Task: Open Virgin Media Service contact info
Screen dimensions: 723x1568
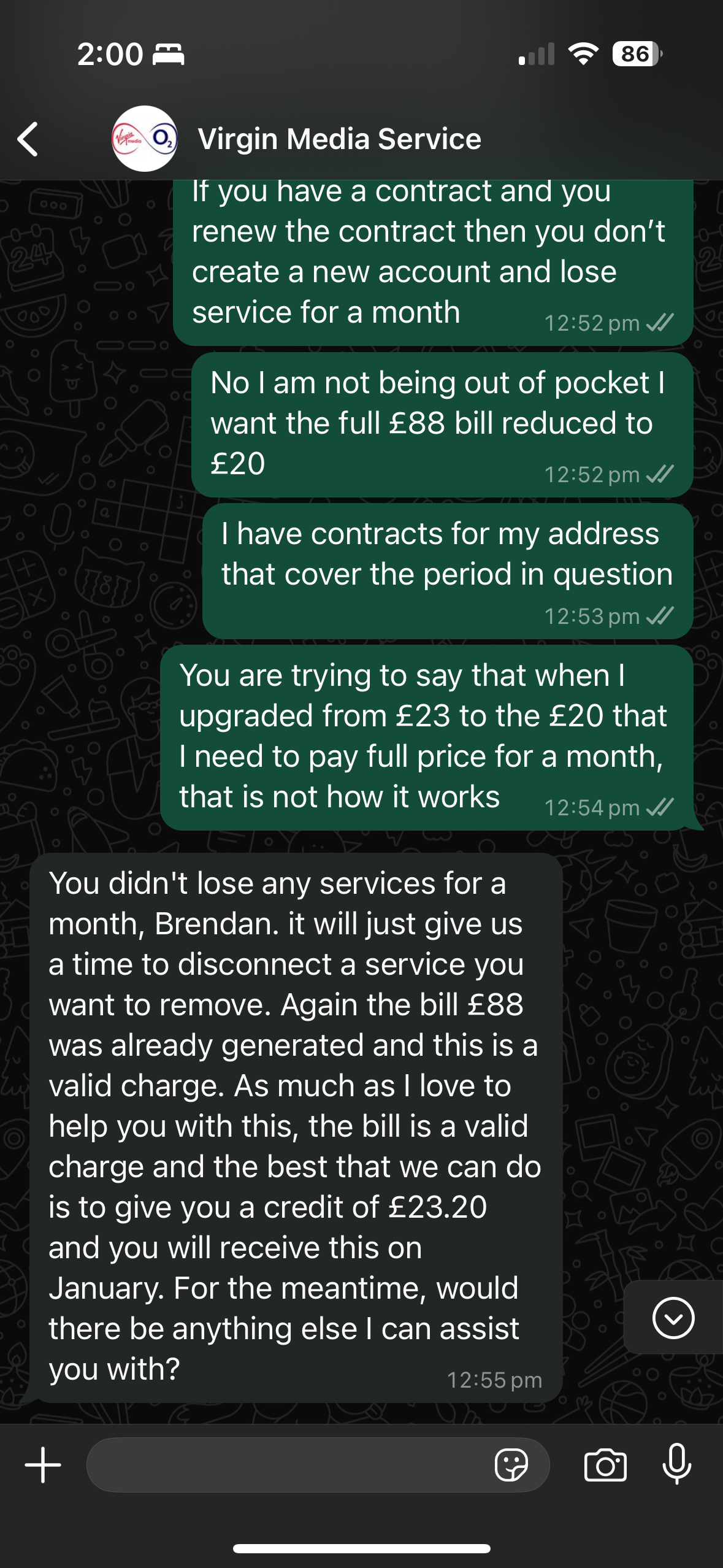Action: point(339,139)
